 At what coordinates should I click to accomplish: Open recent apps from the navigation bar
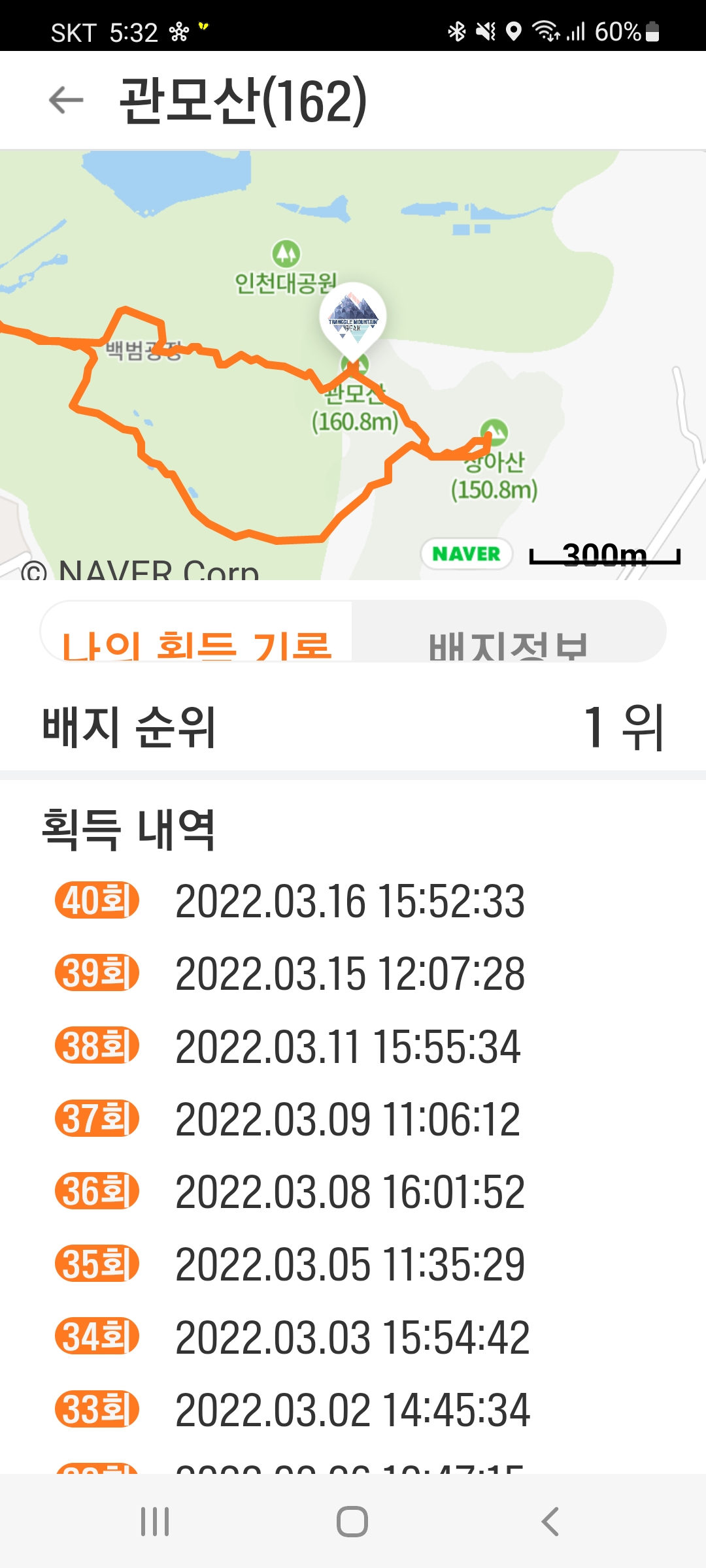156,1522
